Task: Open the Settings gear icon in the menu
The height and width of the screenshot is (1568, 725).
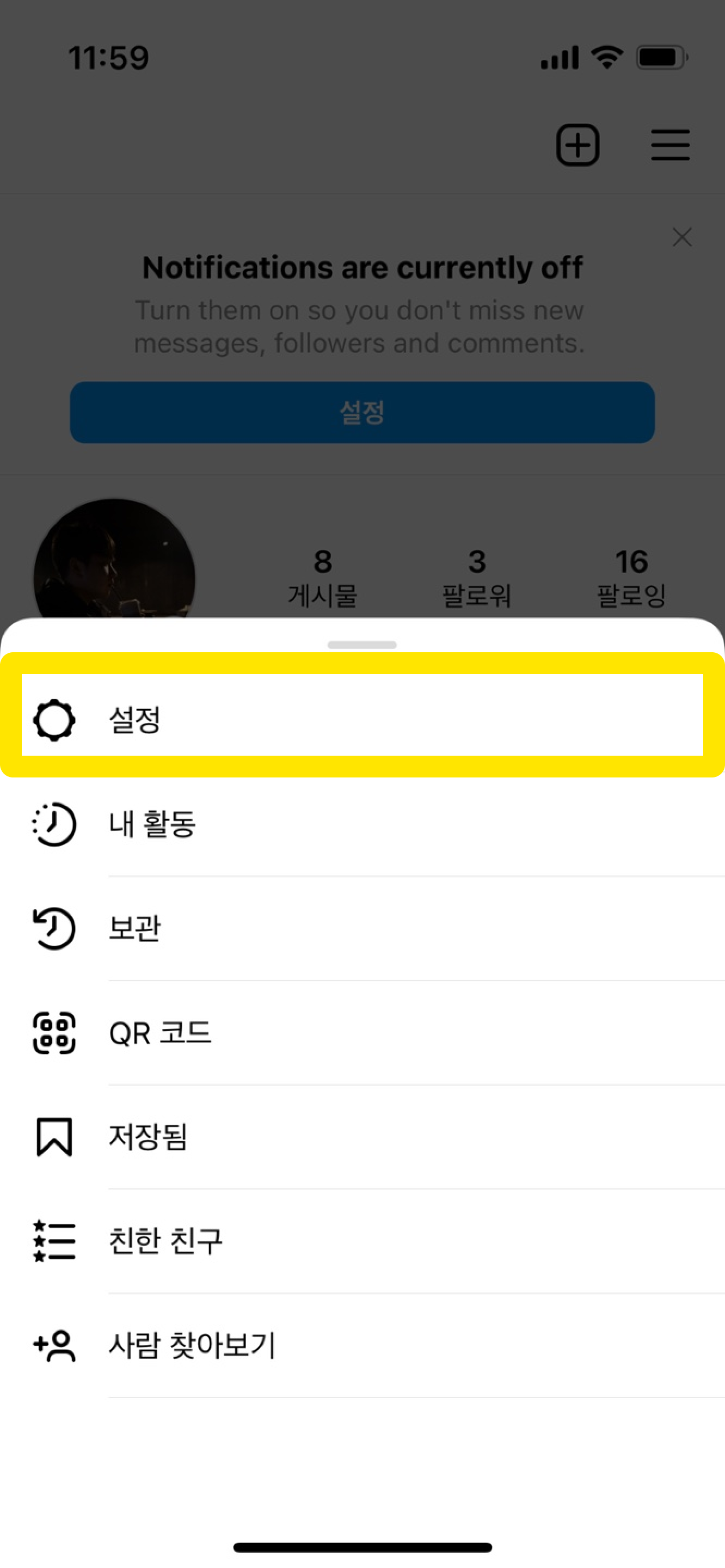Action: (53, 719)
